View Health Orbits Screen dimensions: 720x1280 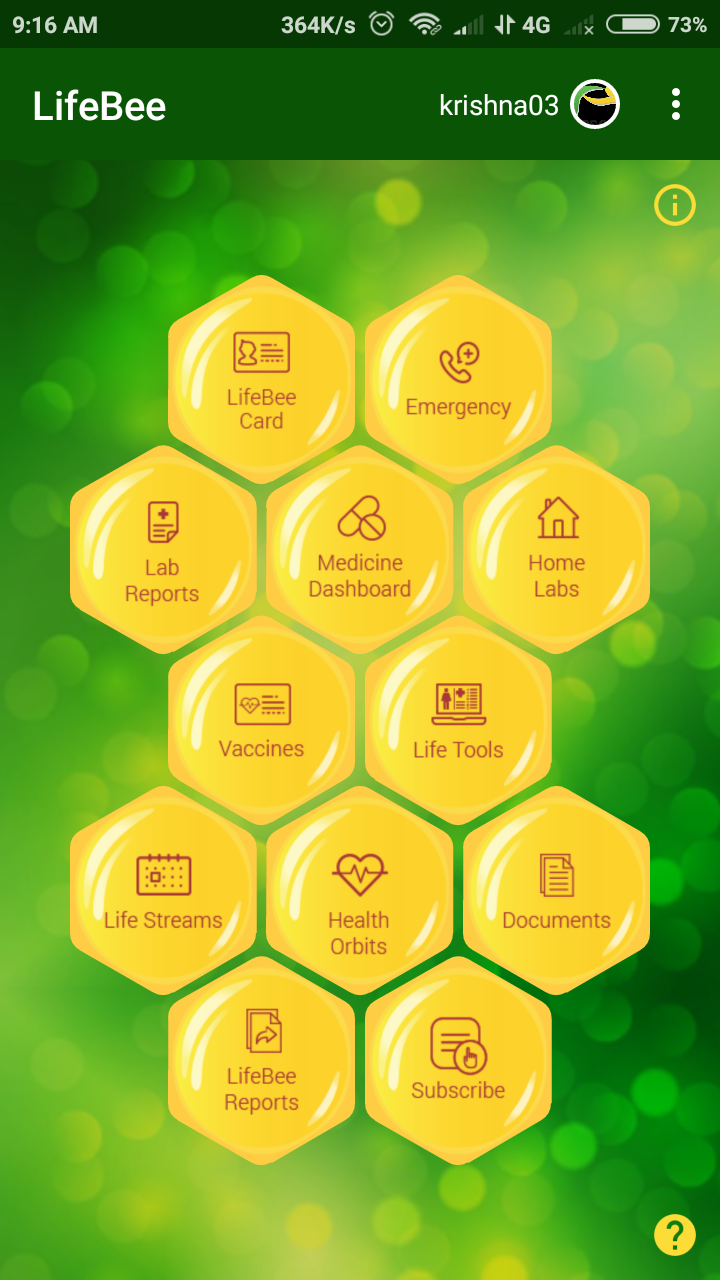[360, 890]
